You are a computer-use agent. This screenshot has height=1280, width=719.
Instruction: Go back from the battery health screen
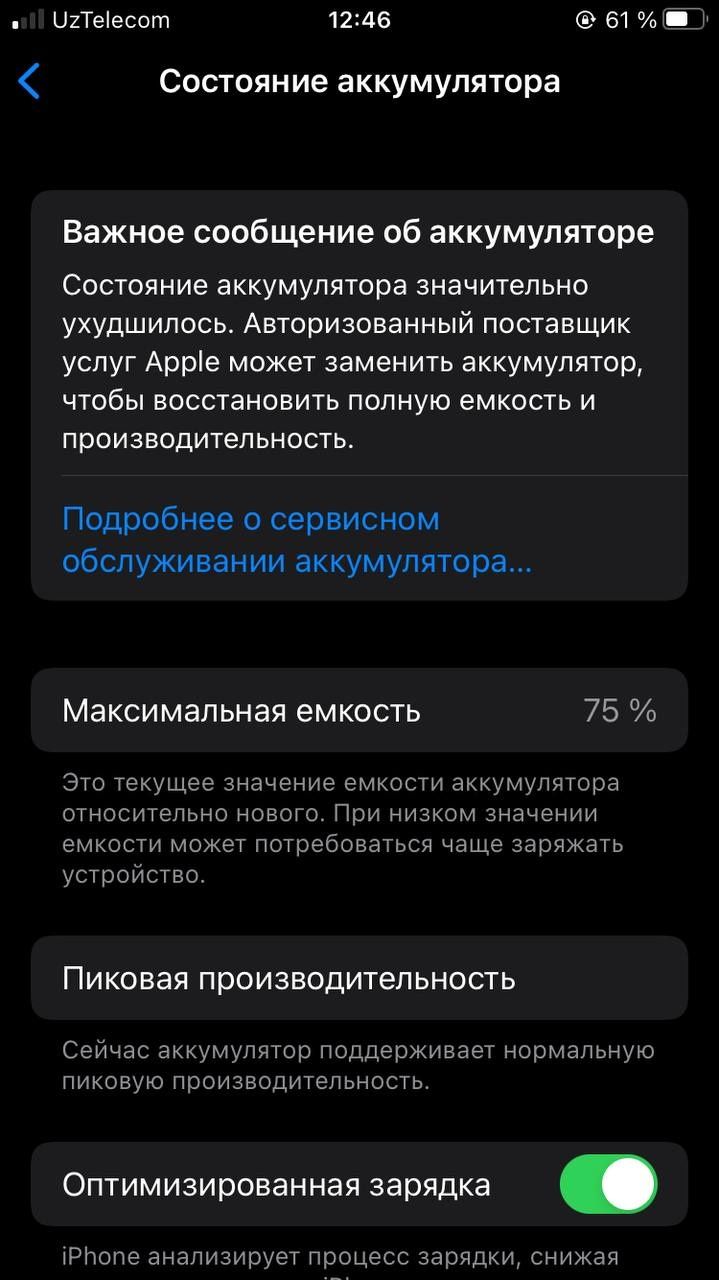click(x=31, y=82)
